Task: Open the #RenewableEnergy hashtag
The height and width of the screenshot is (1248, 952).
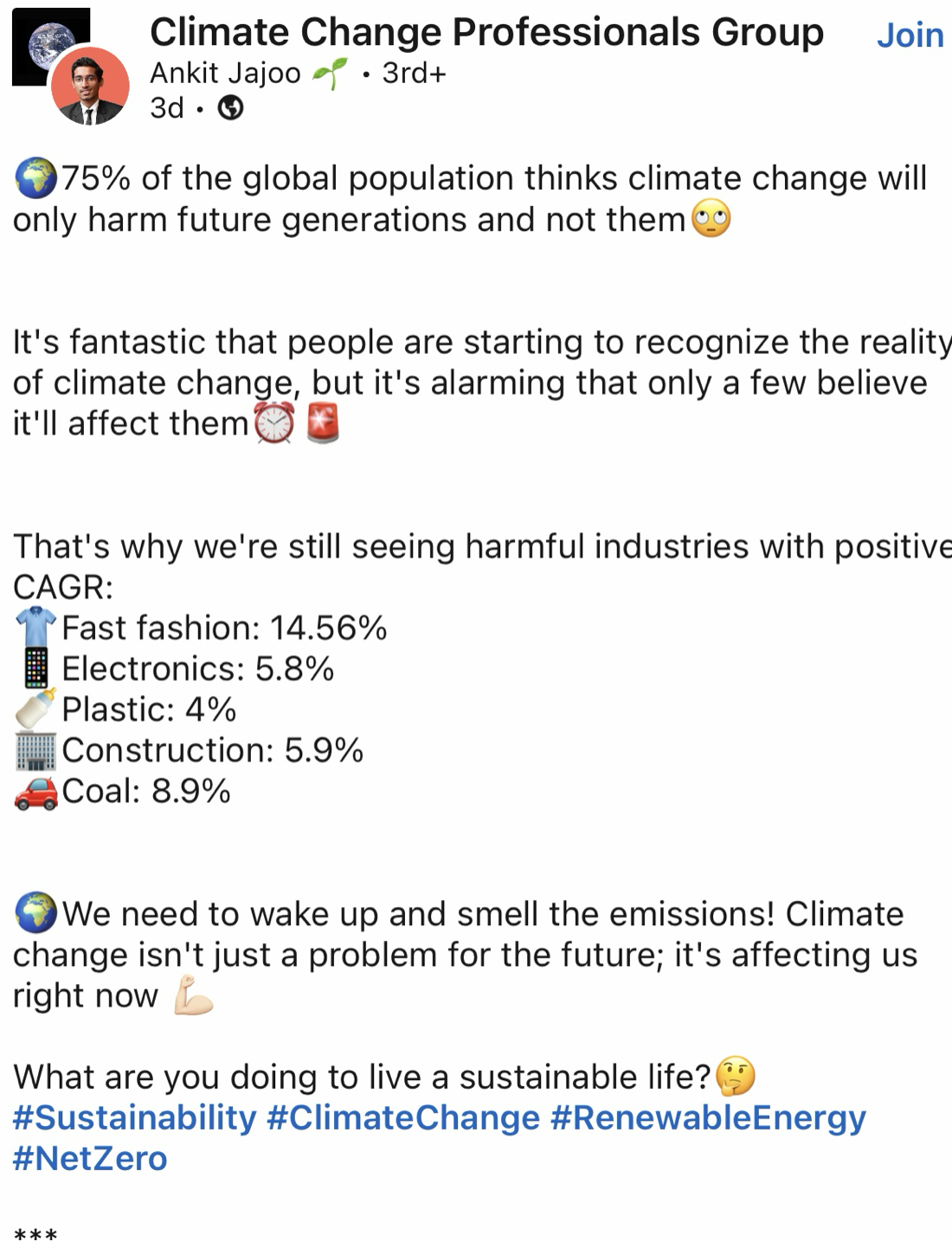Action: point(707,1117)
